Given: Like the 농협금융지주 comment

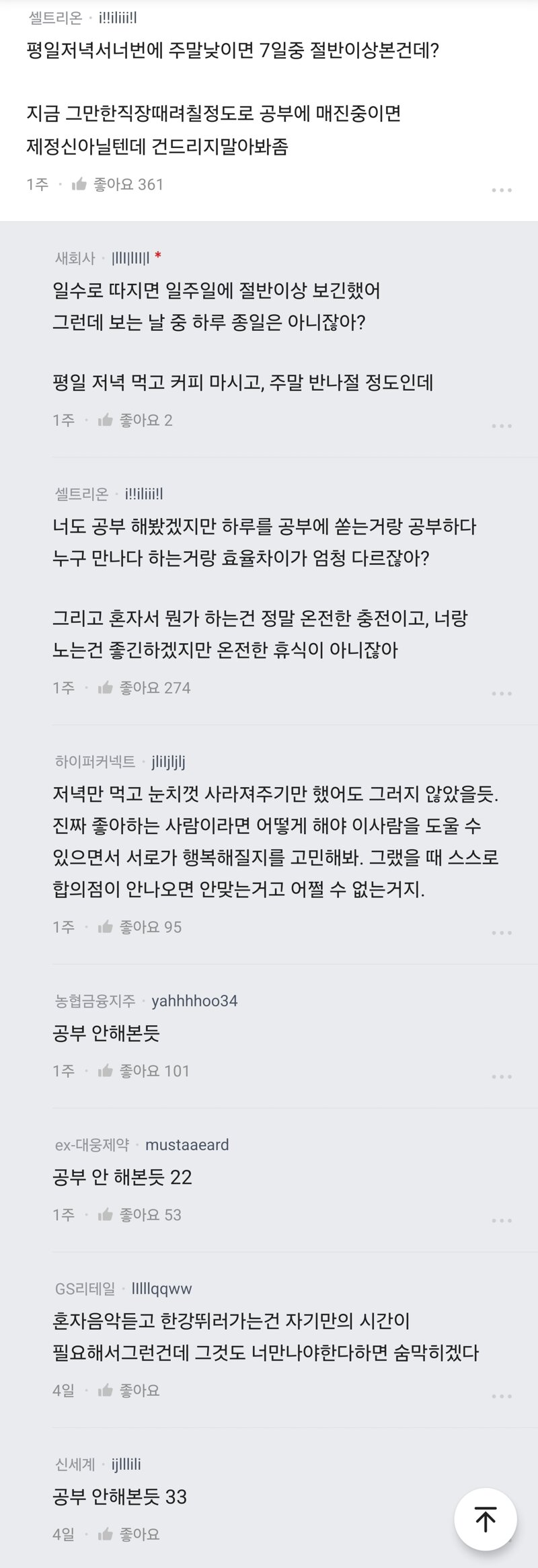Looking at the screenshot, I should coord(106,1071).
